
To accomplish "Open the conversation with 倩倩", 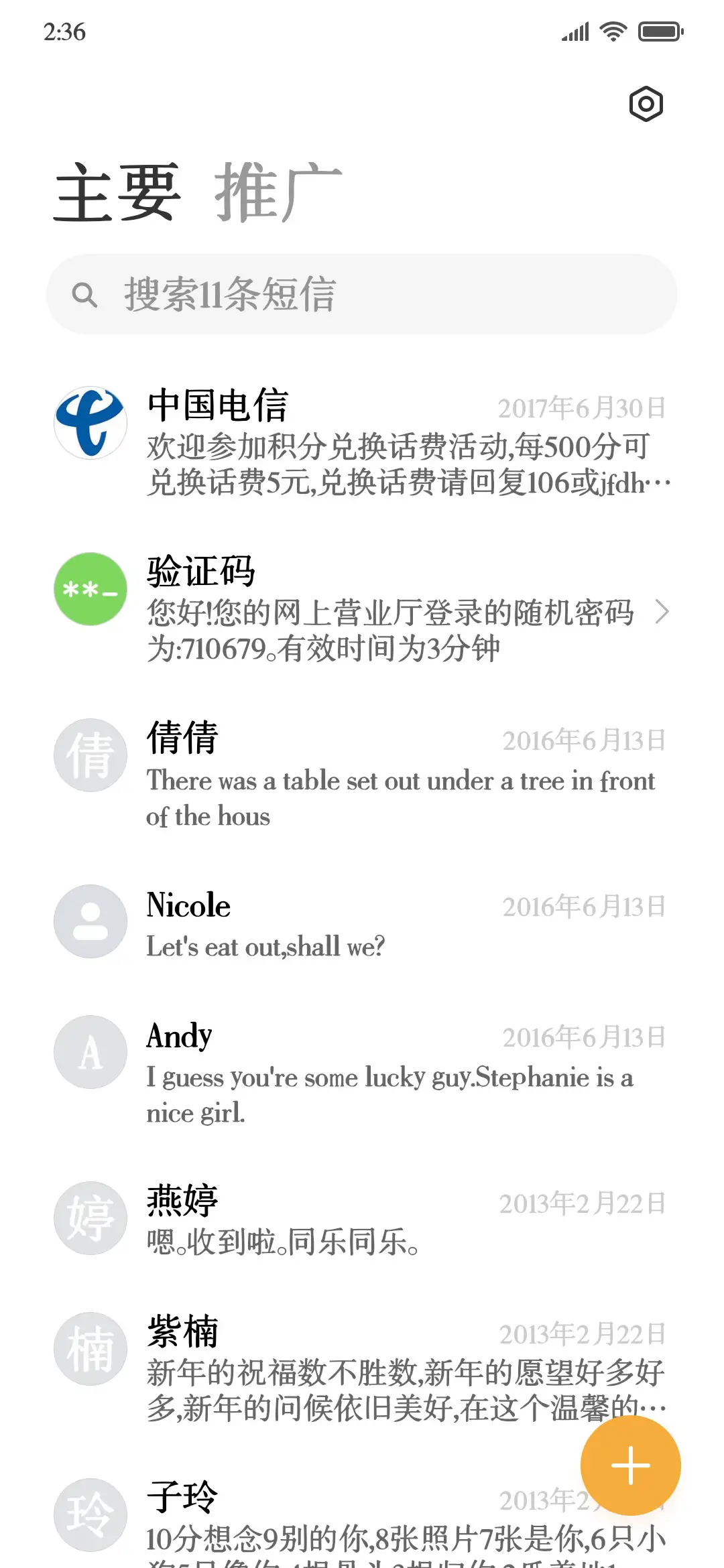I will click(x=362, y=773).
